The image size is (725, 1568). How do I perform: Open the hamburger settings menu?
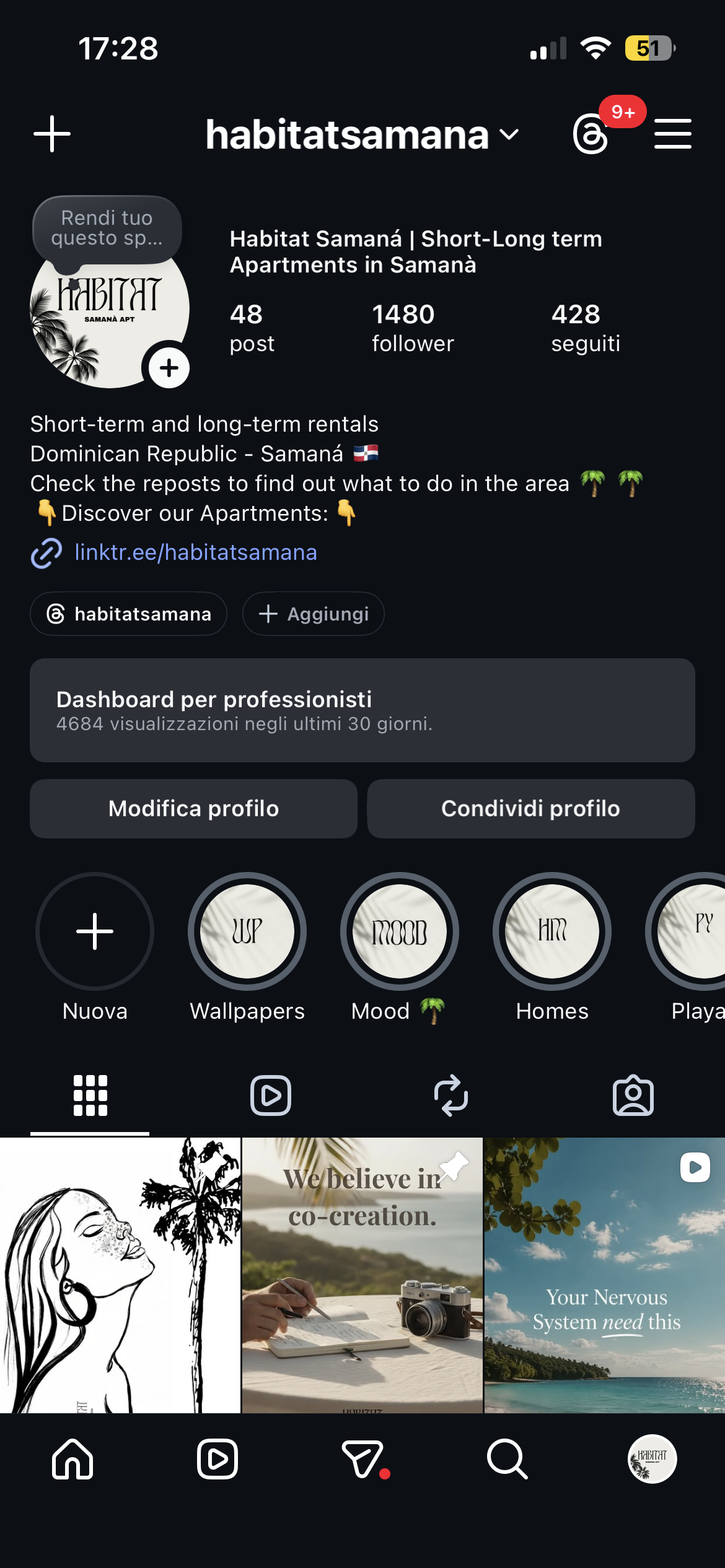click(672, 134)
